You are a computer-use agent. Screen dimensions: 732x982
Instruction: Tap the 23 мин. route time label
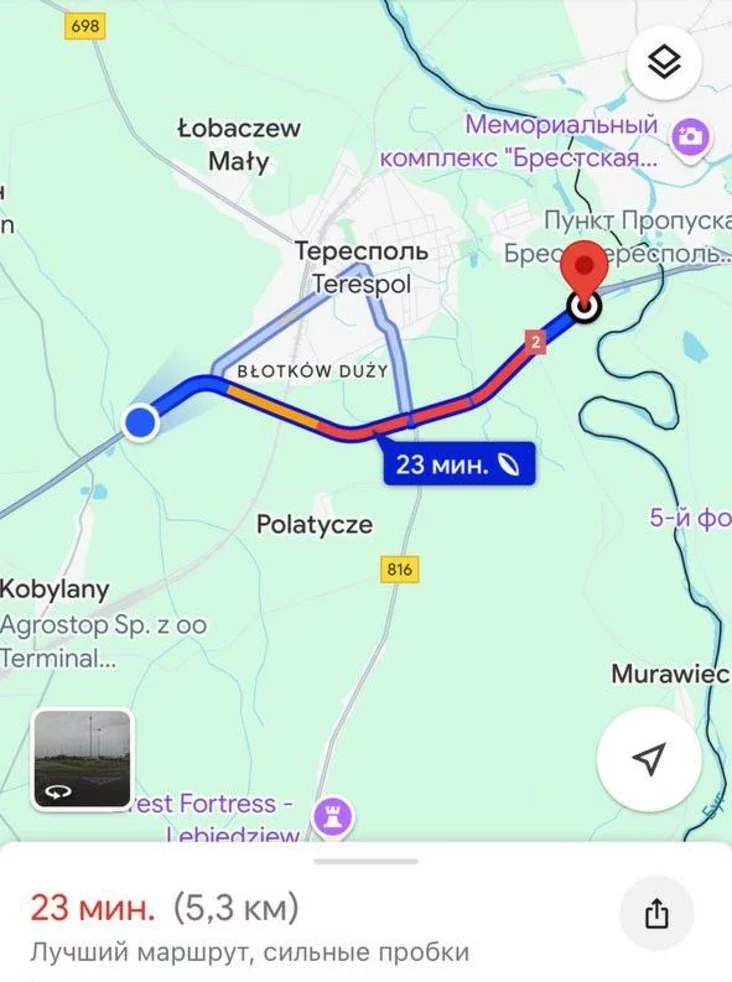pyautogui.click(x=459, y=465)
